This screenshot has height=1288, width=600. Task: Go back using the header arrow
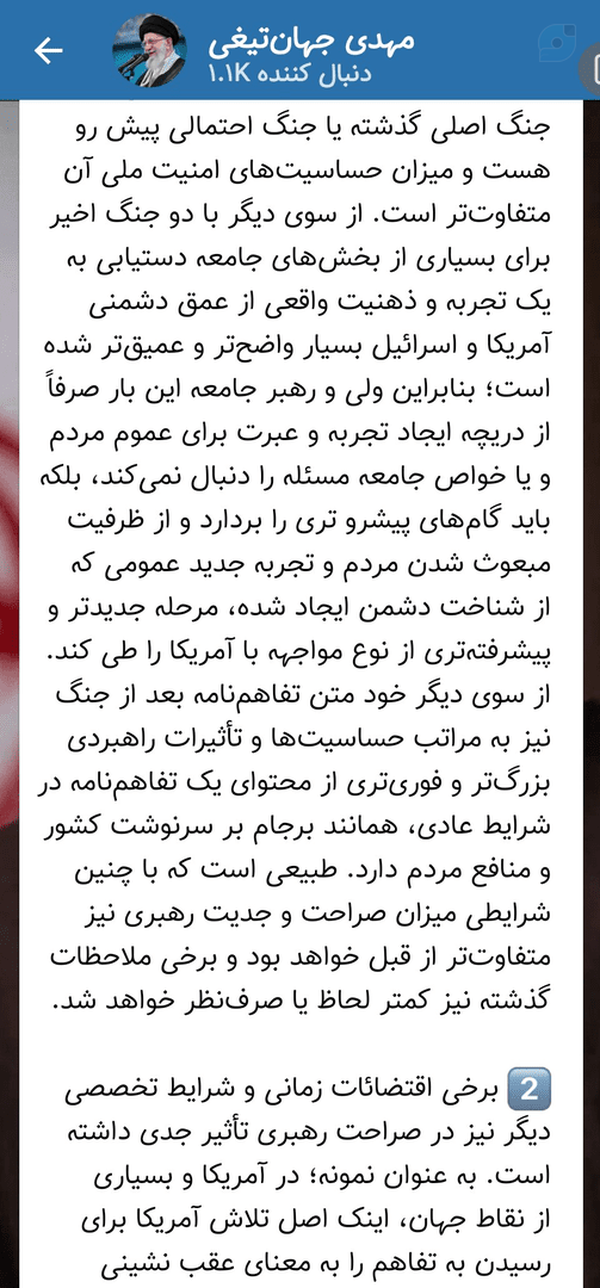48,51
